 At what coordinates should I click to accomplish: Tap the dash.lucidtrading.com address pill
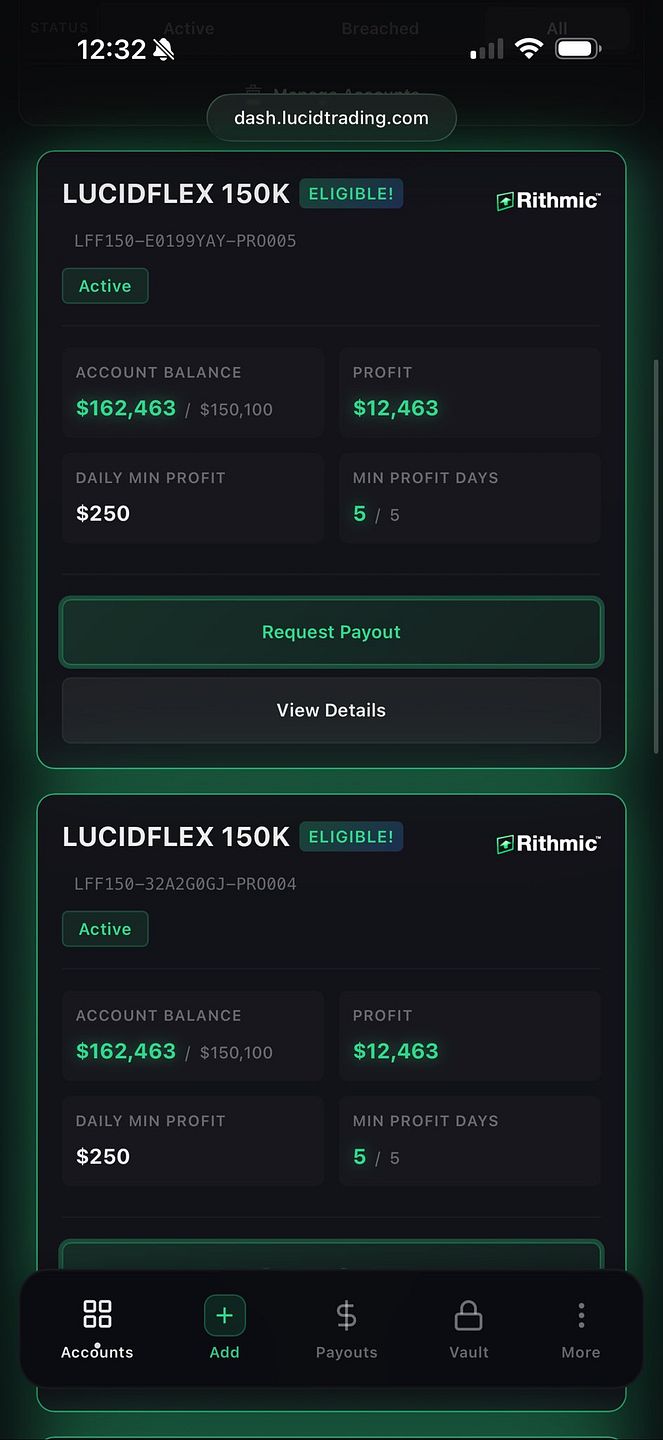click(331, 118)
